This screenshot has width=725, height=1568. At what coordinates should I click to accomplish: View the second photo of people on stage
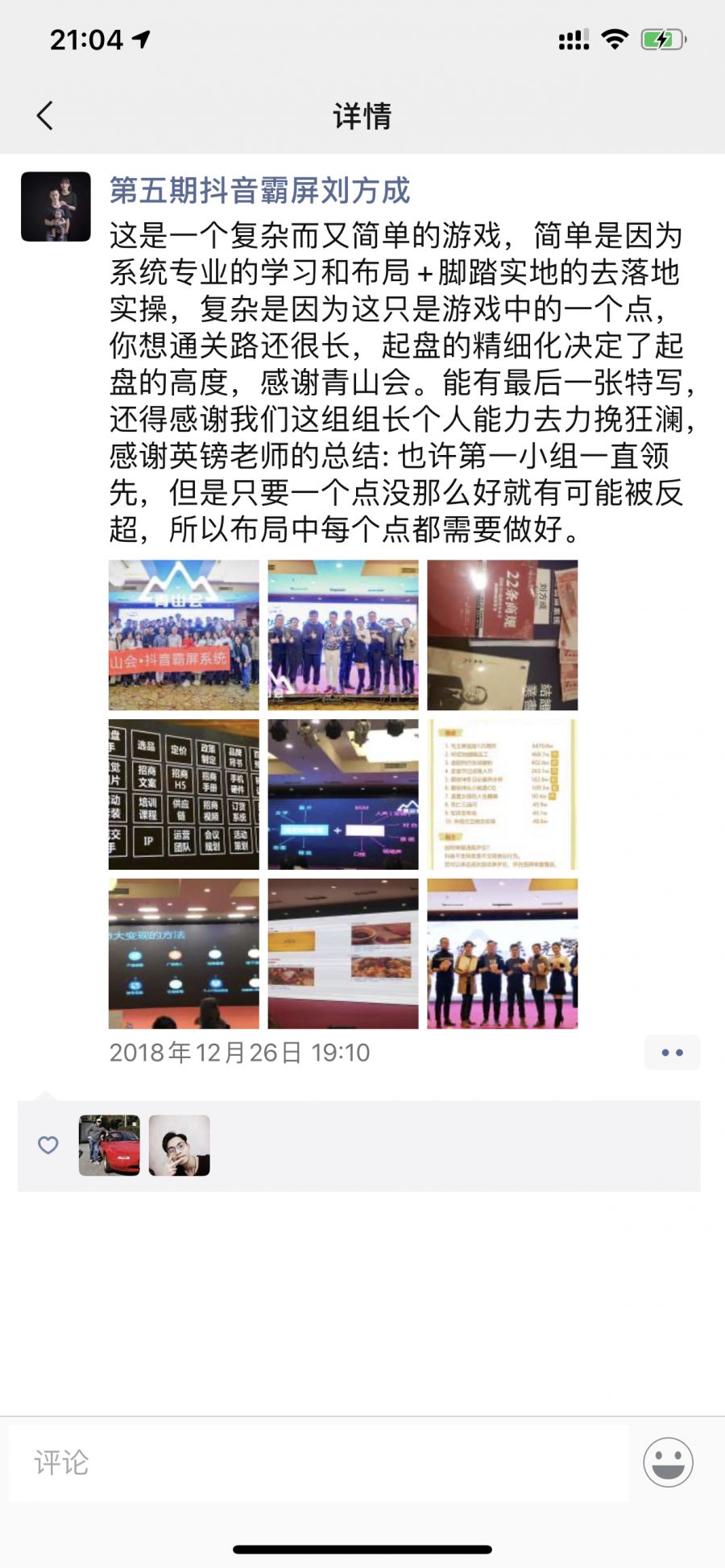pos(343,635)
